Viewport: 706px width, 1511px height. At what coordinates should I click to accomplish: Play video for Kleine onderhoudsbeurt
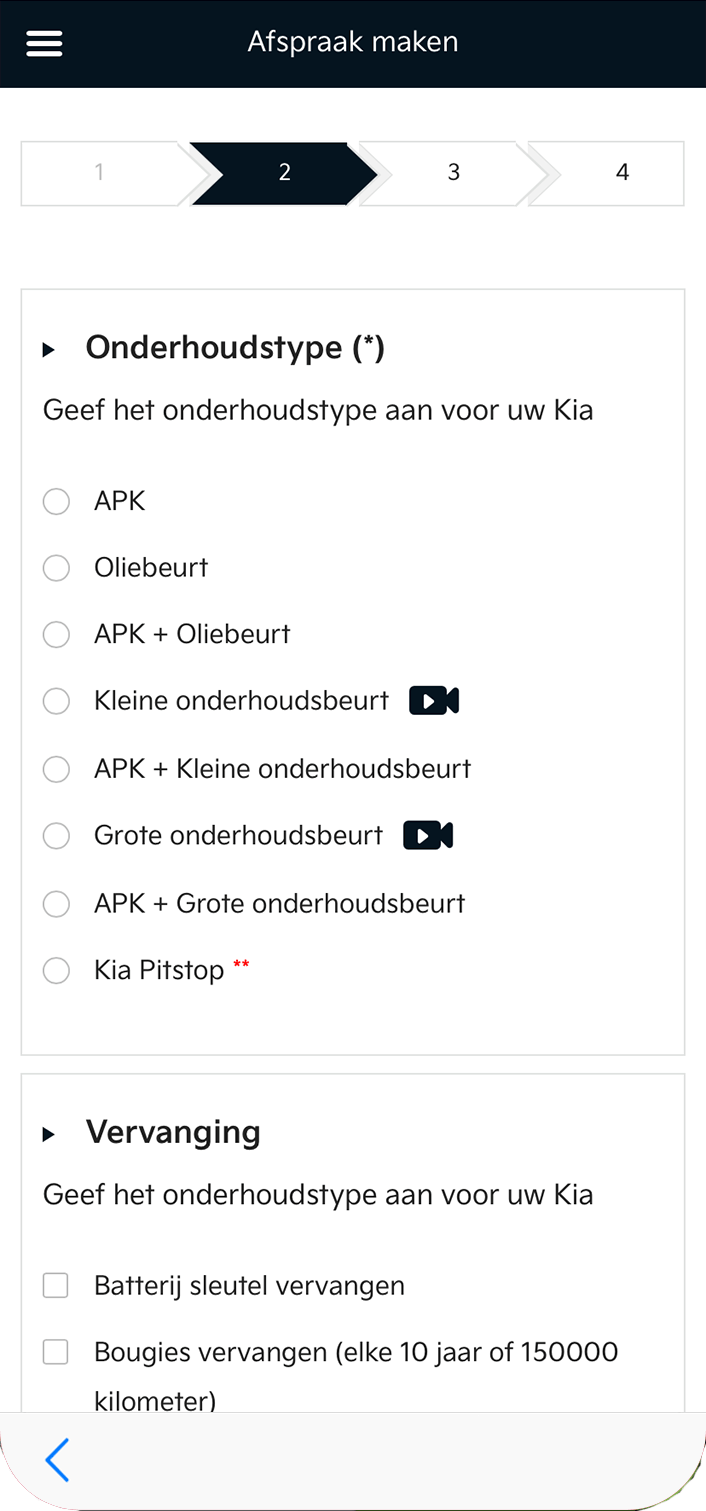434,701
